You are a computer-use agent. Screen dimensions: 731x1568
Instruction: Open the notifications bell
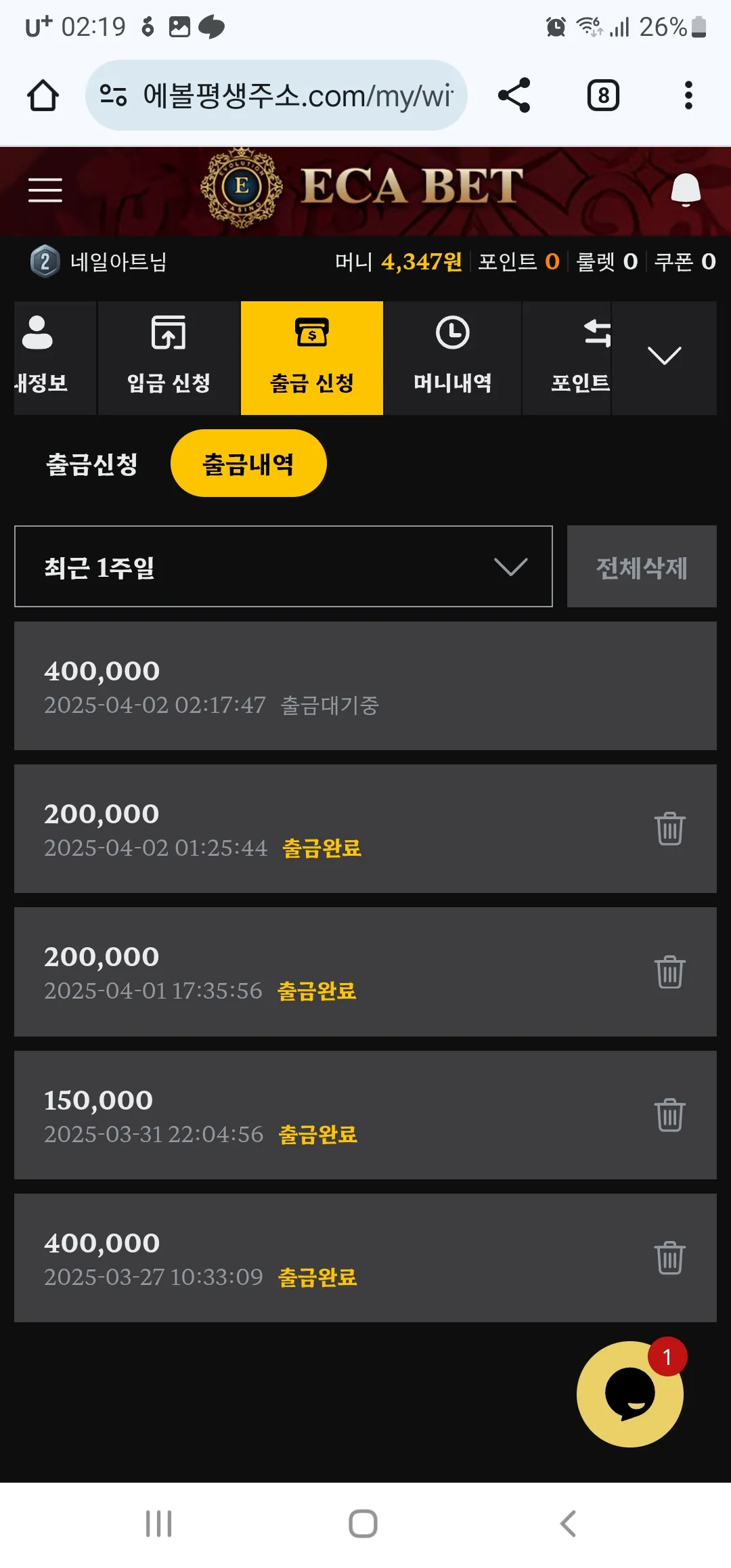(685, 190)
